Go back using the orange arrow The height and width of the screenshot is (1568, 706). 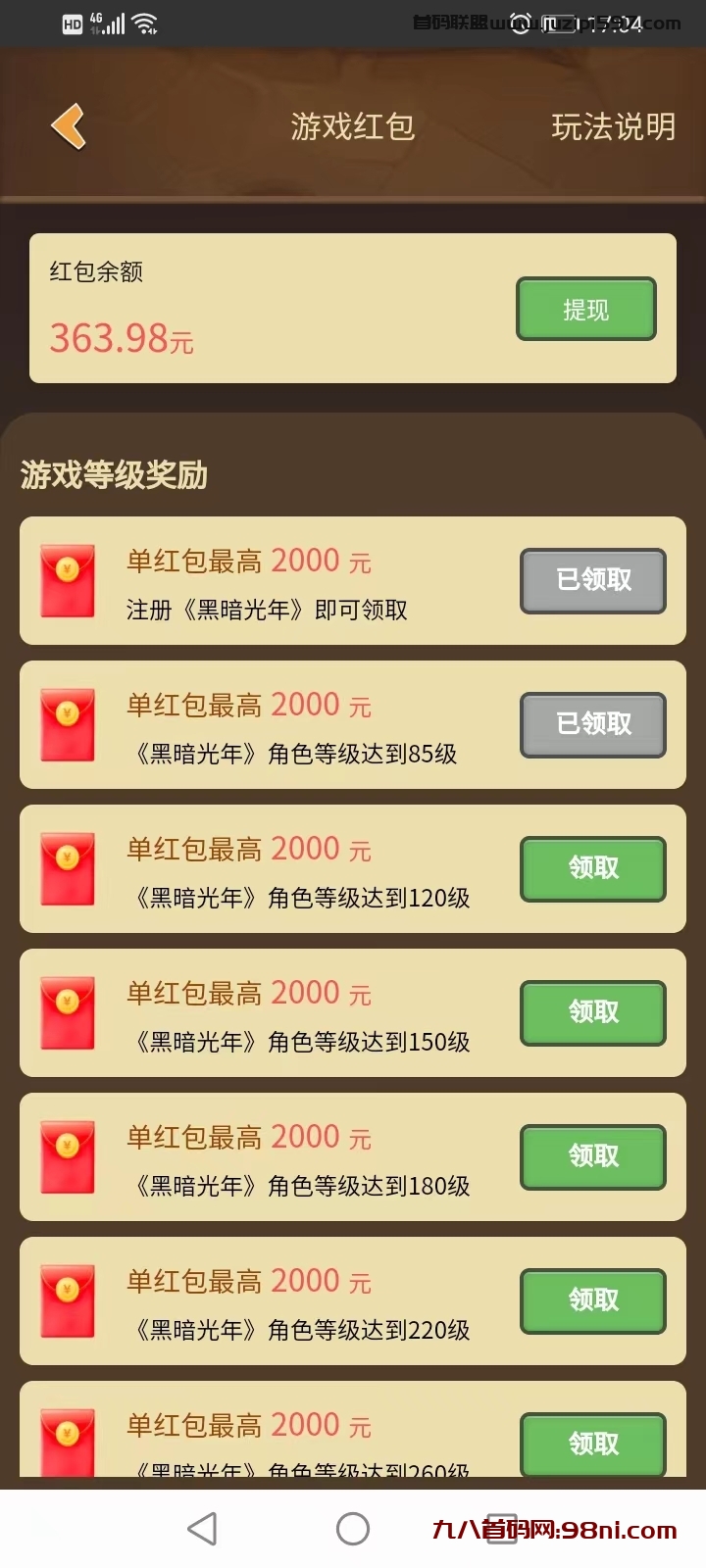(69, 126)
